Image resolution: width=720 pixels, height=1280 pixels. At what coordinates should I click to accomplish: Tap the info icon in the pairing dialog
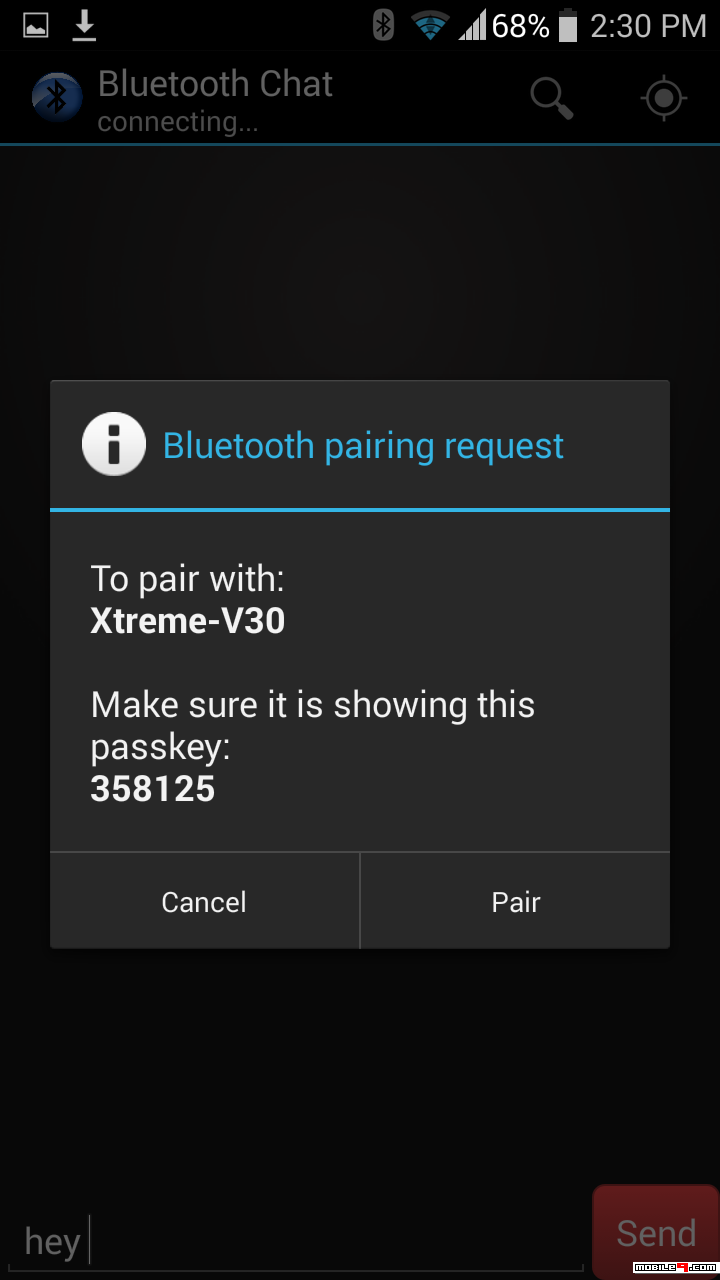[x=114, y=443]
